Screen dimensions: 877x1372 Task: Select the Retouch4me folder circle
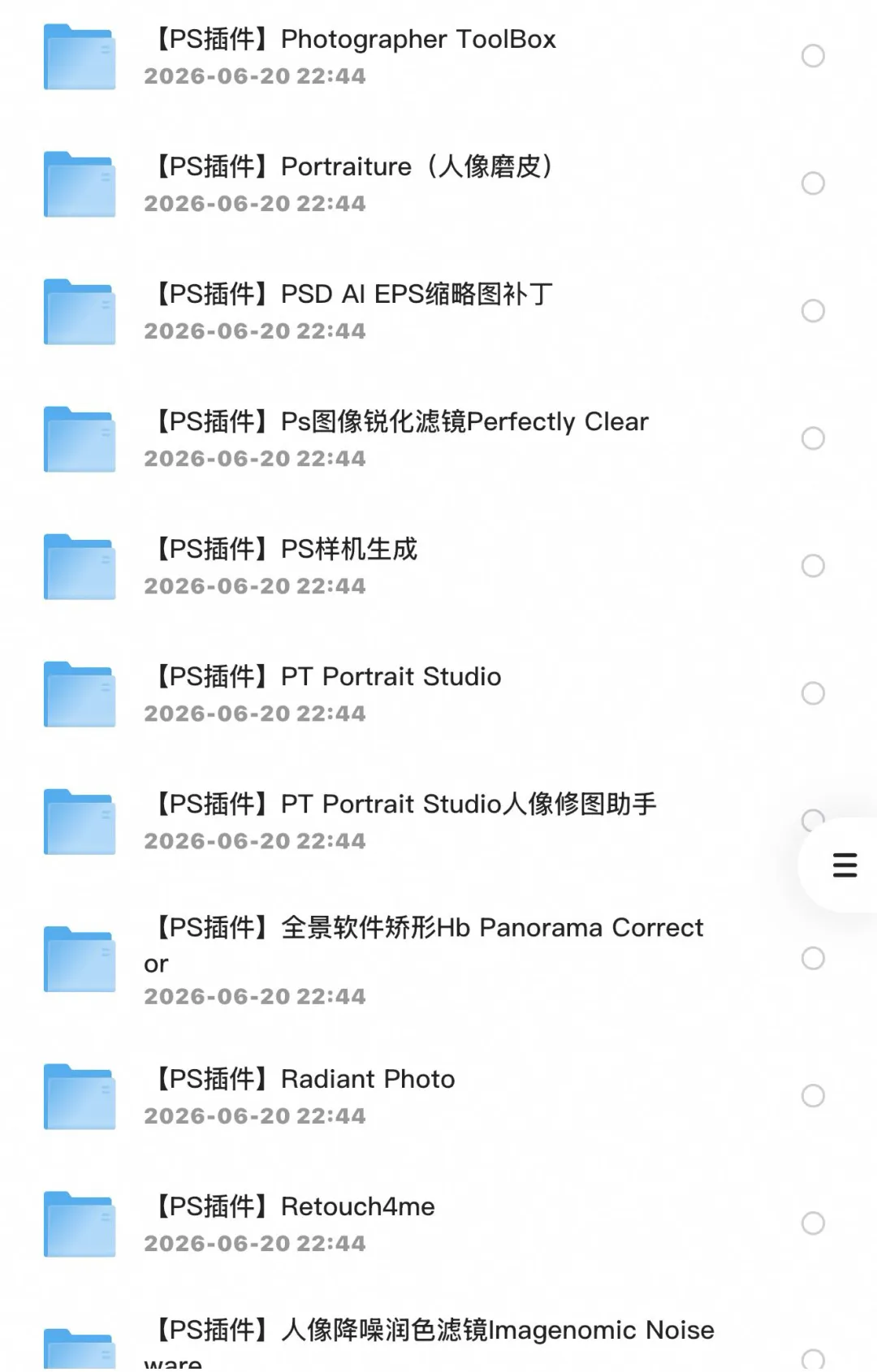pos(813,1223)
